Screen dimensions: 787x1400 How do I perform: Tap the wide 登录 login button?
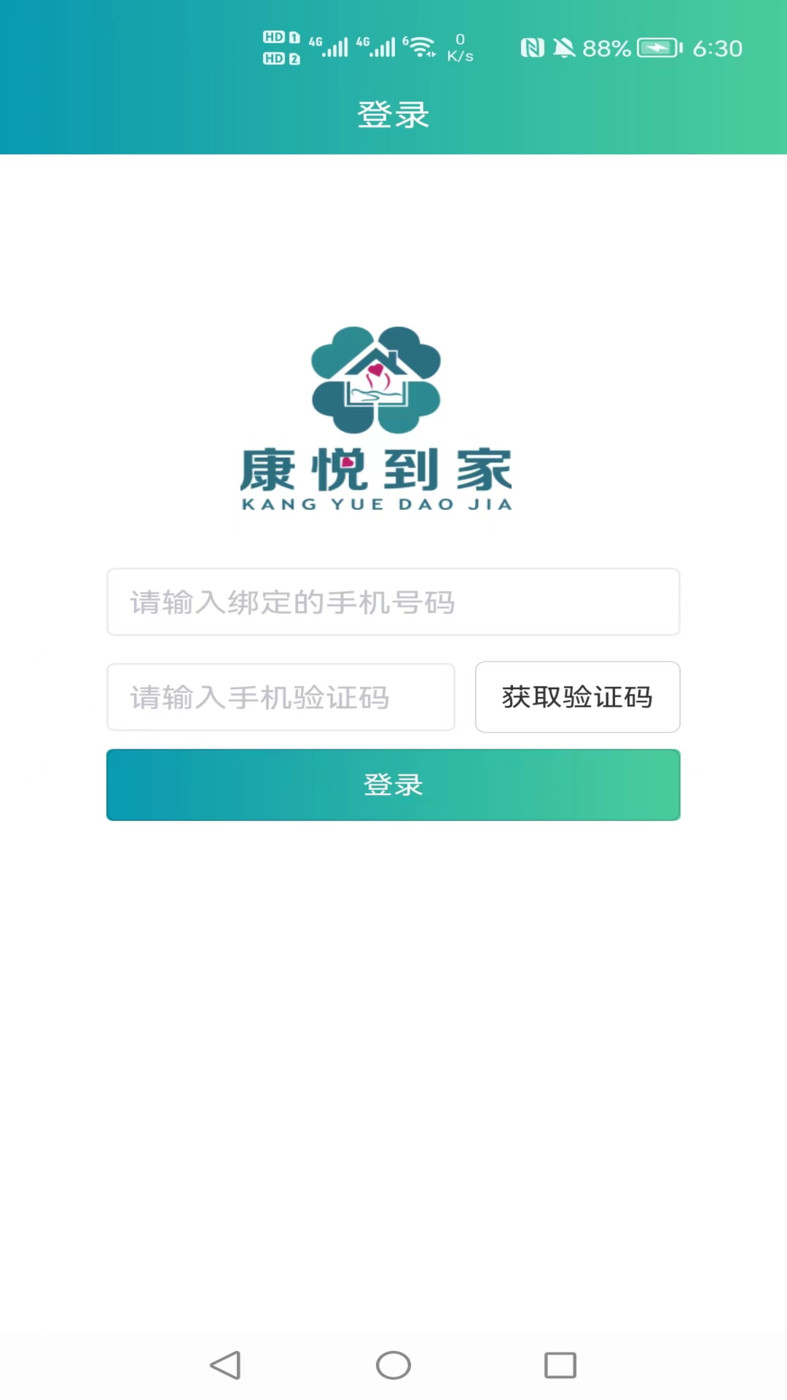click(393, 785)
